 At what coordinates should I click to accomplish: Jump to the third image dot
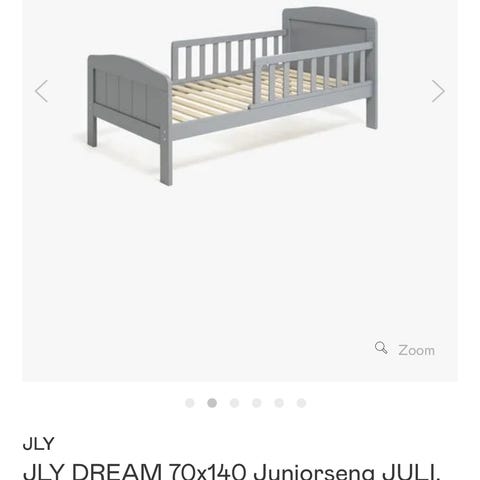point(234,403)
